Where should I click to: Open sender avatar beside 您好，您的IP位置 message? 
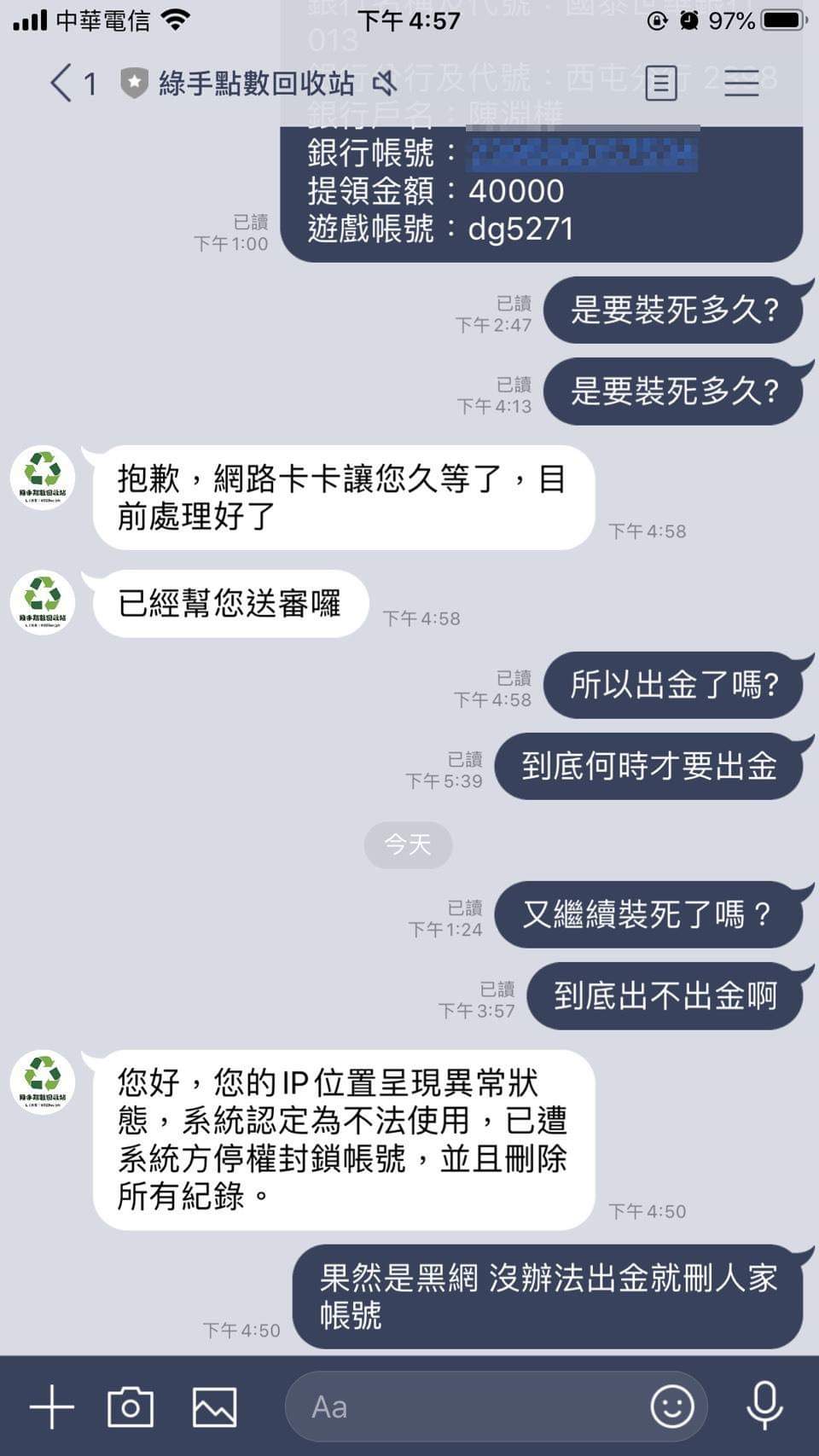tap(43, 1082)
